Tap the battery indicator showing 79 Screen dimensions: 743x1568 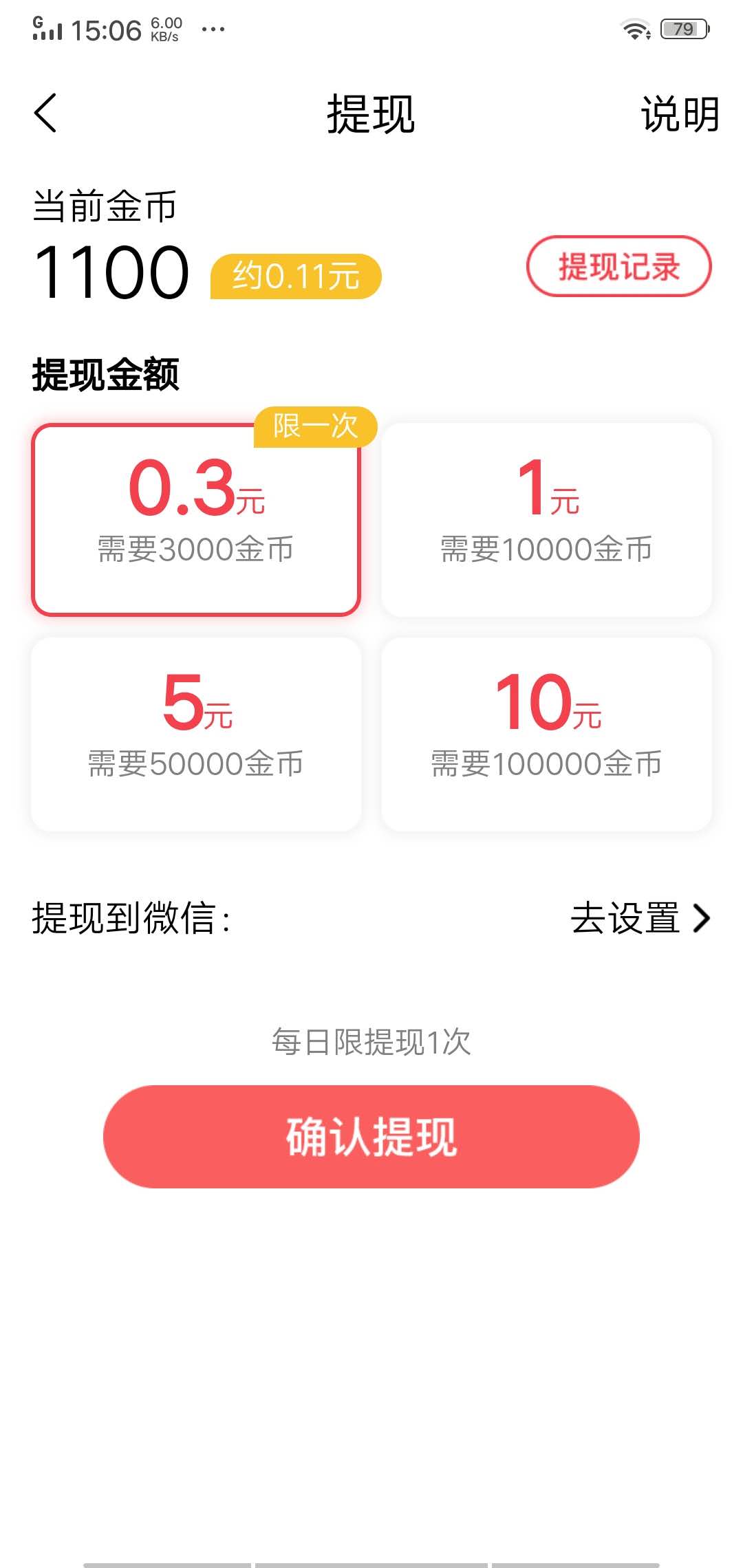(683, 28)
